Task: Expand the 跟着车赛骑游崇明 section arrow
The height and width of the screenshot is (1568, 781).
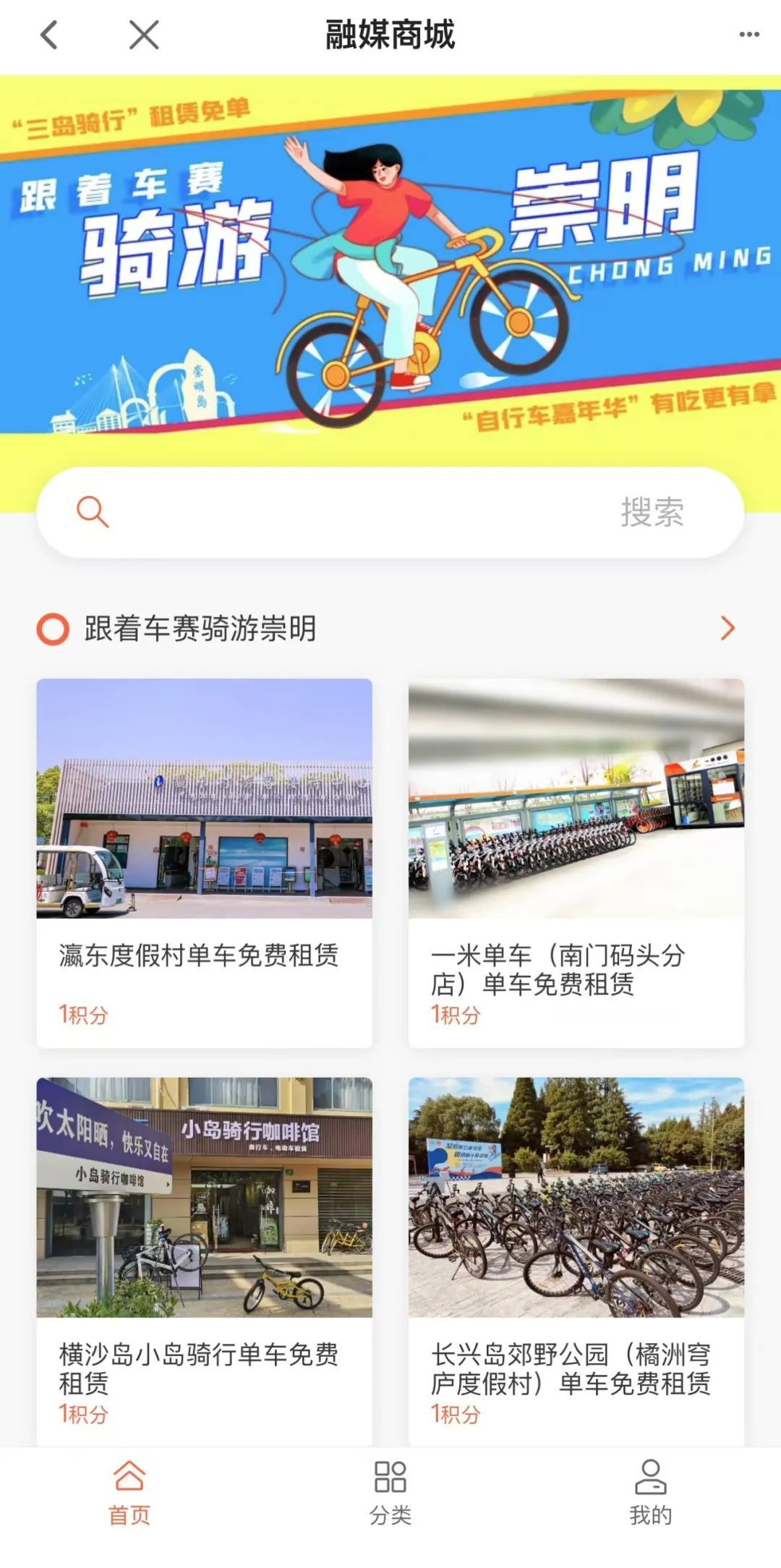Action: (x=727, y=628)
